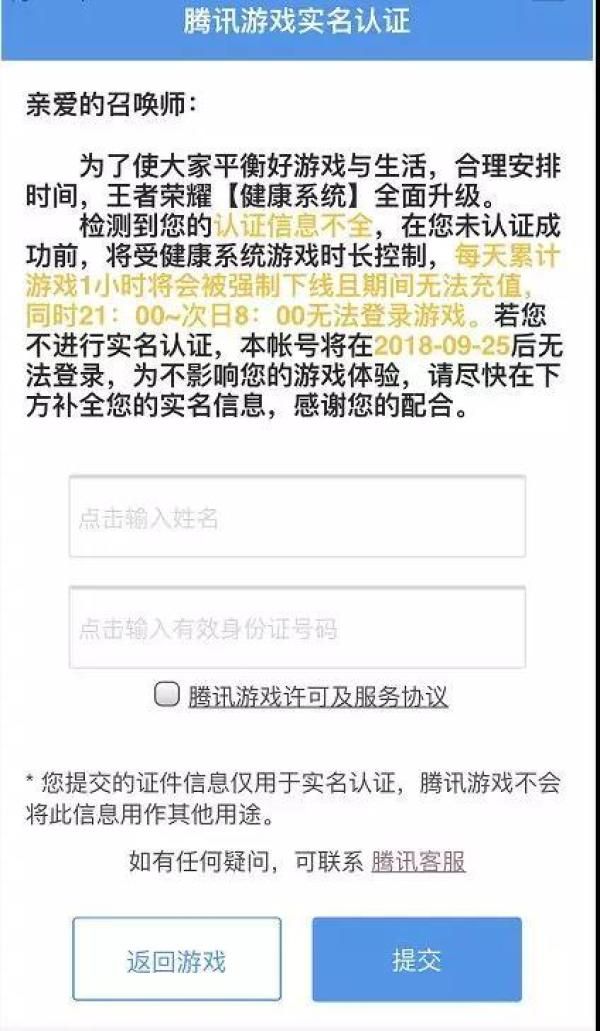Open 腾讯游戏许可及服务协议 link

(318, 696)
